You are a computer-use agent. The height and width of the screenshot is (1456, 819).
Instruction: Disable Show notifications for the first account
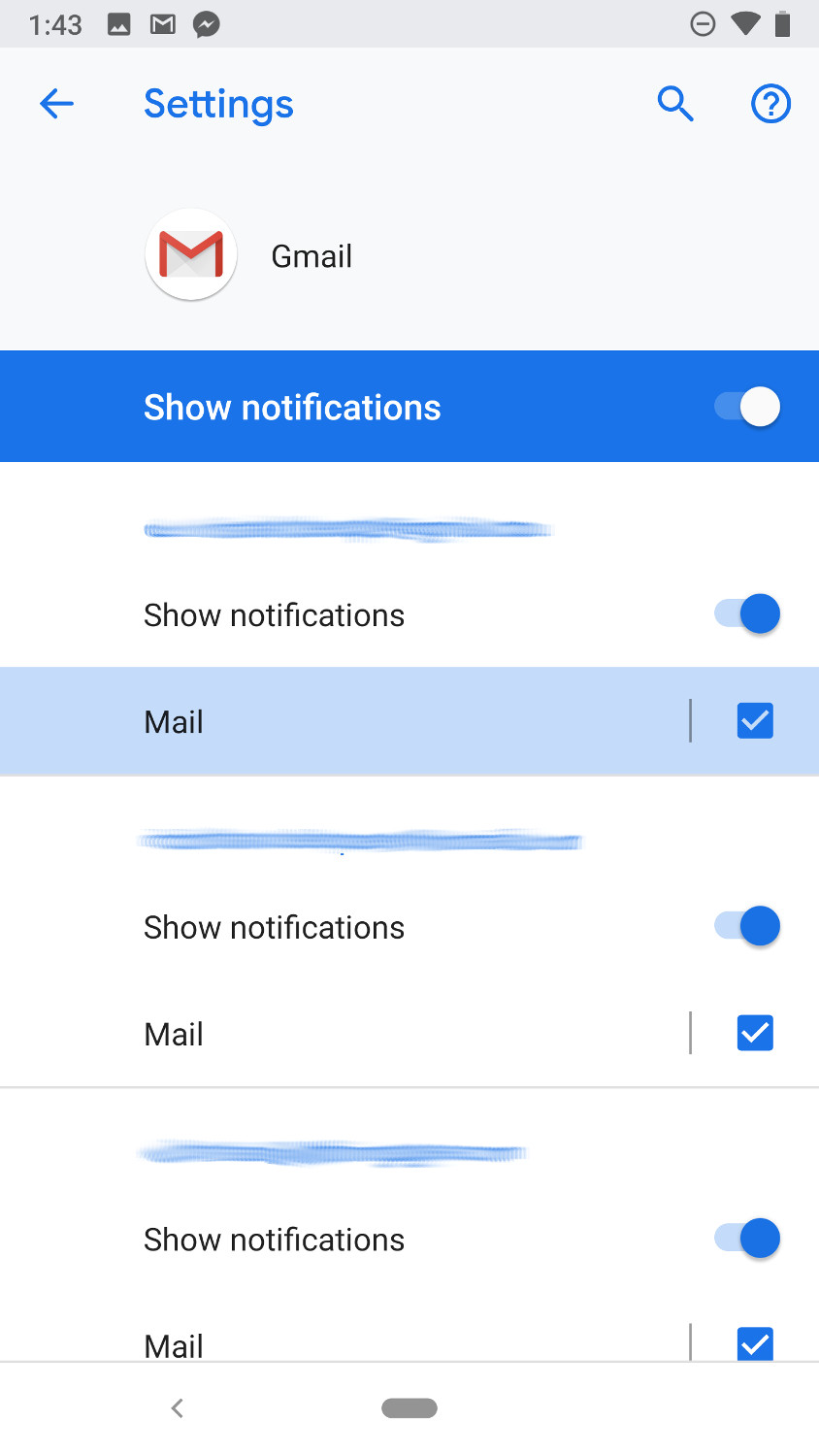coord(747,614)
